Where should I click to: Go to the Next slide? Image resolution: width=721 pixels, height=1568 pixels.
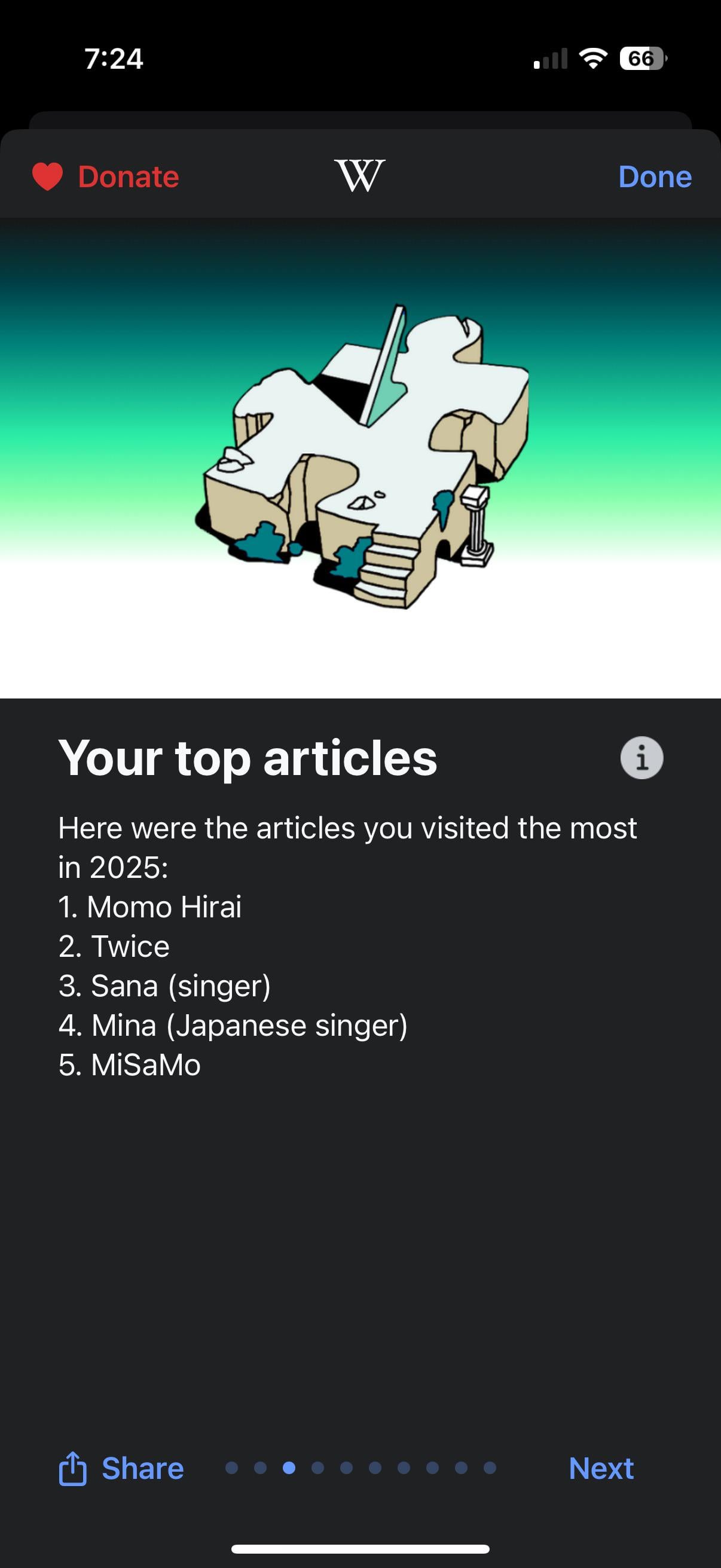pos(601,1468)
